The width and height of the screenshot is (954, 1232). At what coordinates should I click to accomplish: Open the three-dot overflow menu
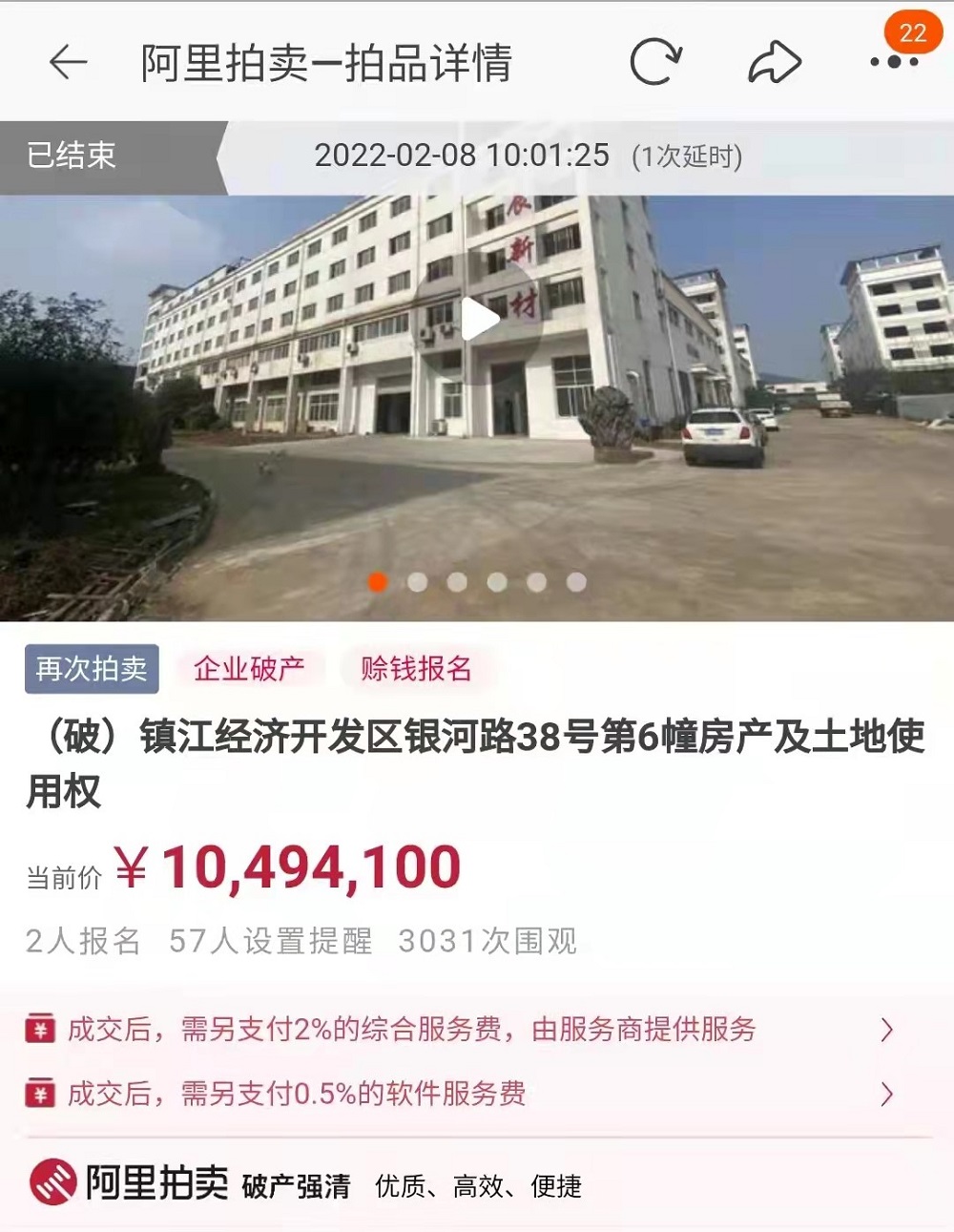[x=893, y=63]
